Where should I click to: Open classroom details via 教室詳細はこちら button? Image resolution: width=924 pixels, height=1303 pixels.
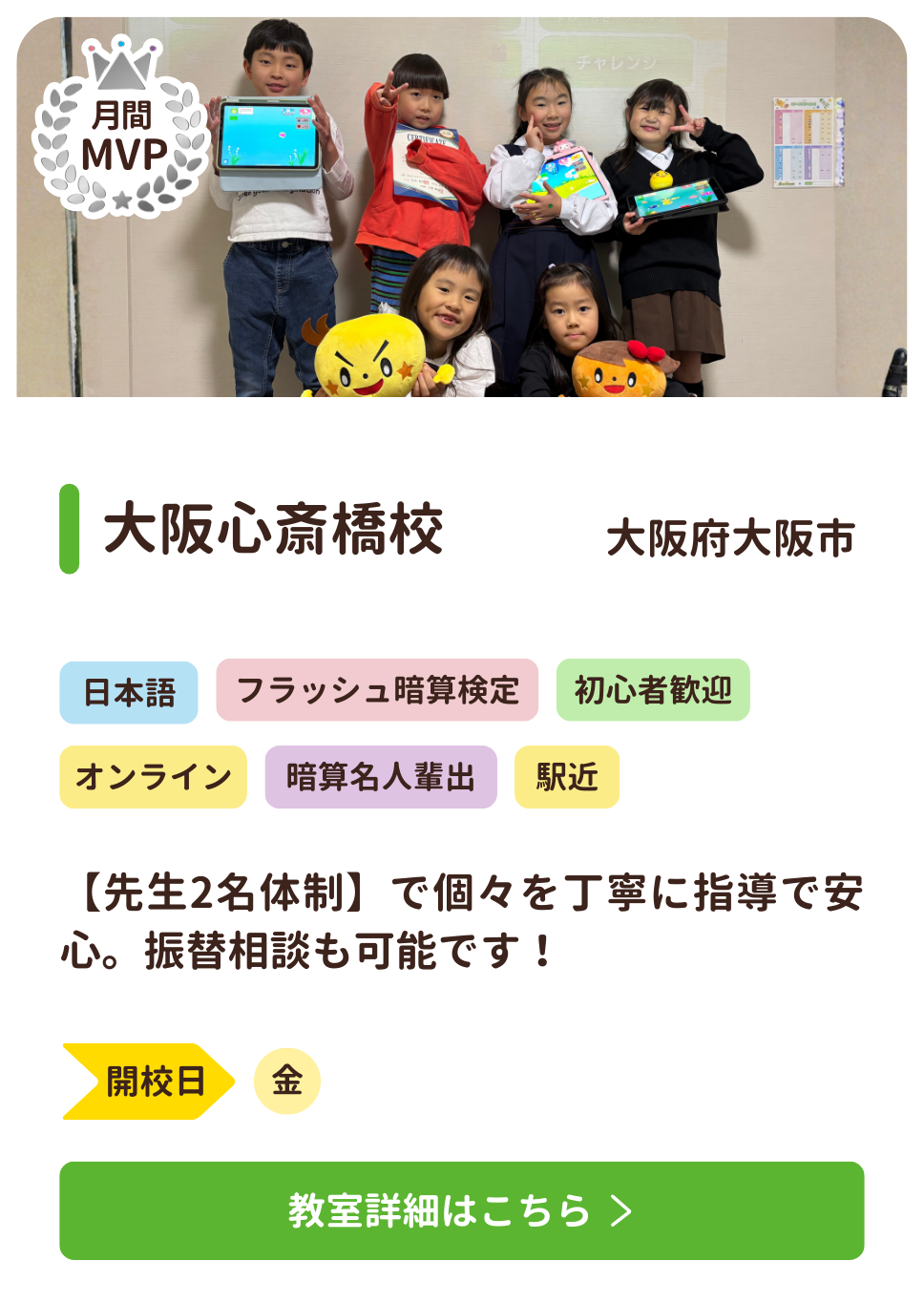(461, 1210)
